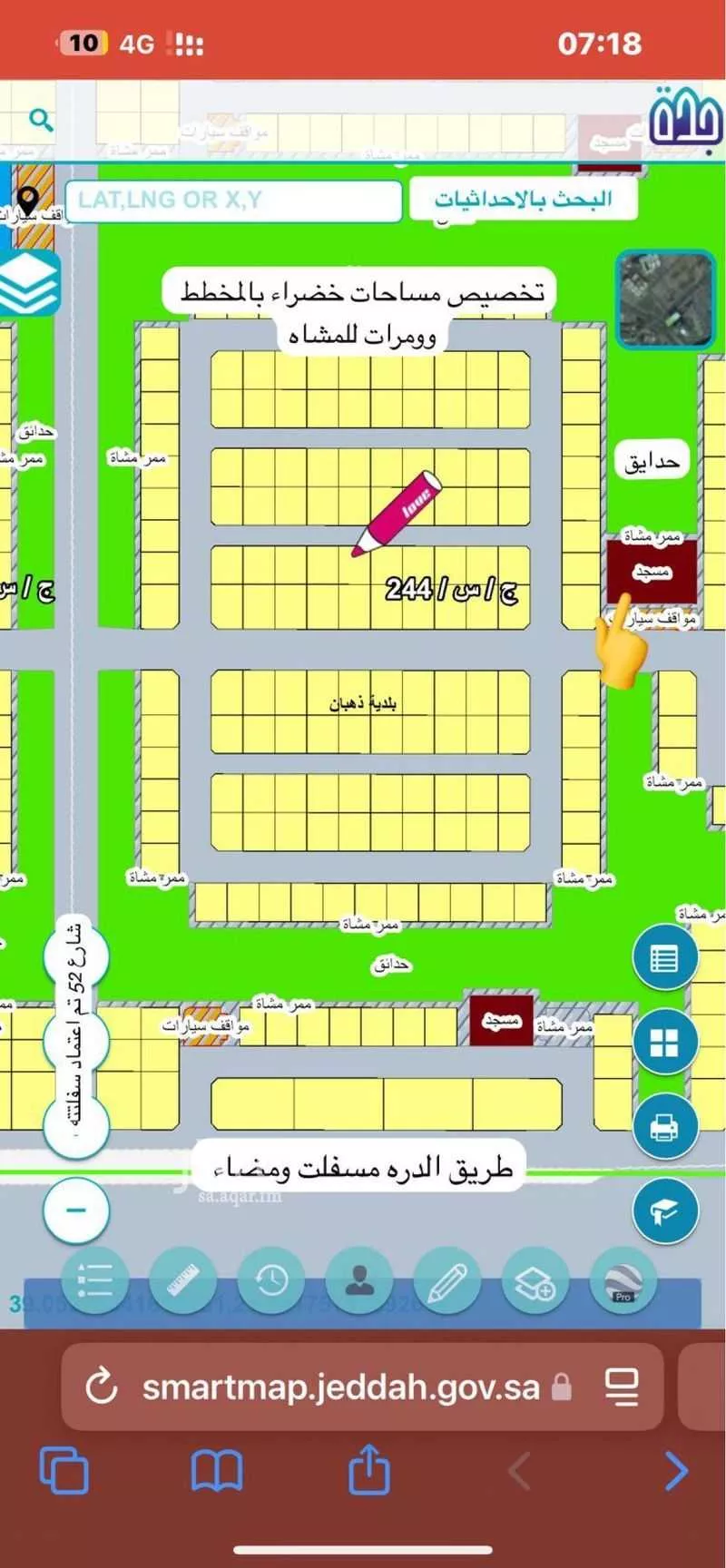Reload the smartmap.jeddah.gov.sa page
The width and height of the screenshot is (726, 1568).
pyautogui.click(x=102, y=1387)
